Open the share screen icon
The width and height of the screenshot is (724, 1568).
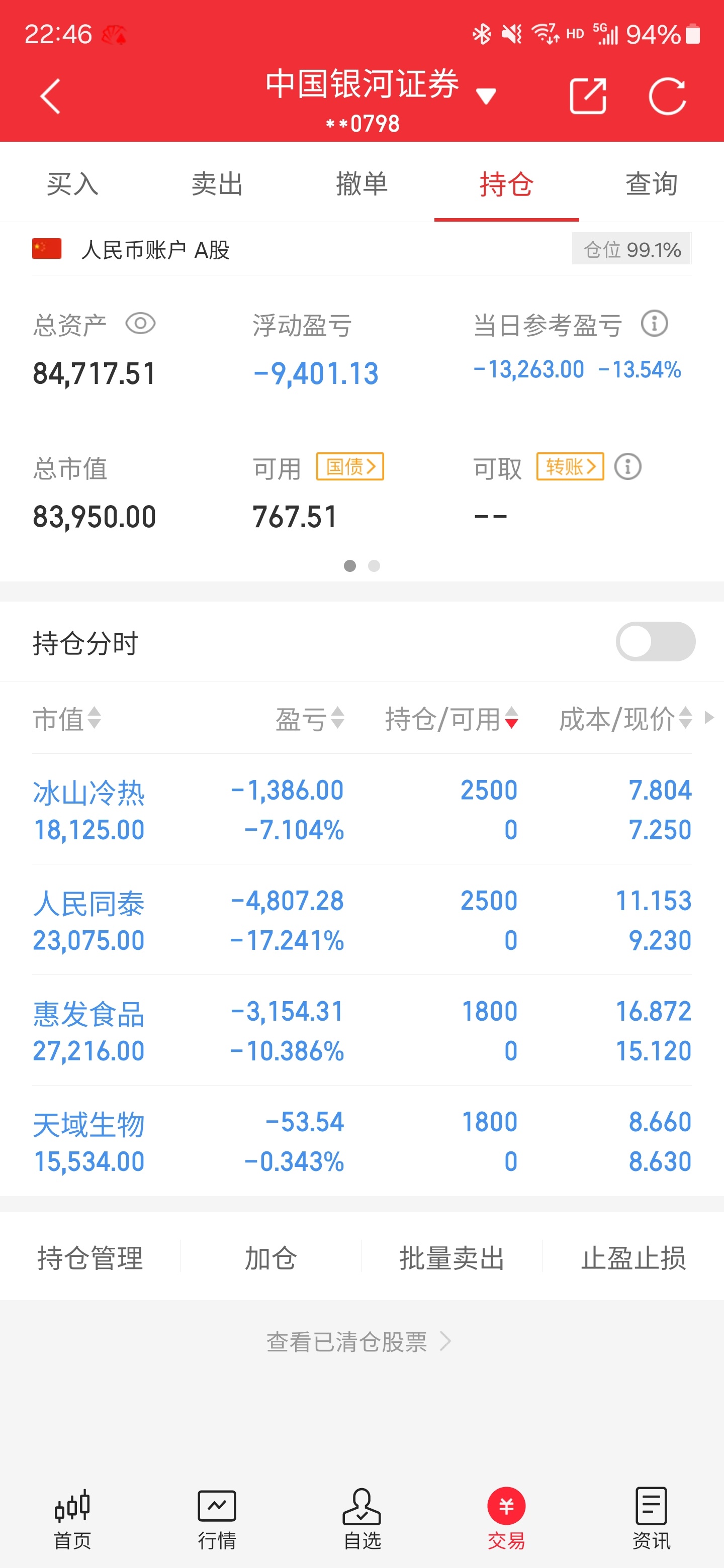tap(588, 96)
